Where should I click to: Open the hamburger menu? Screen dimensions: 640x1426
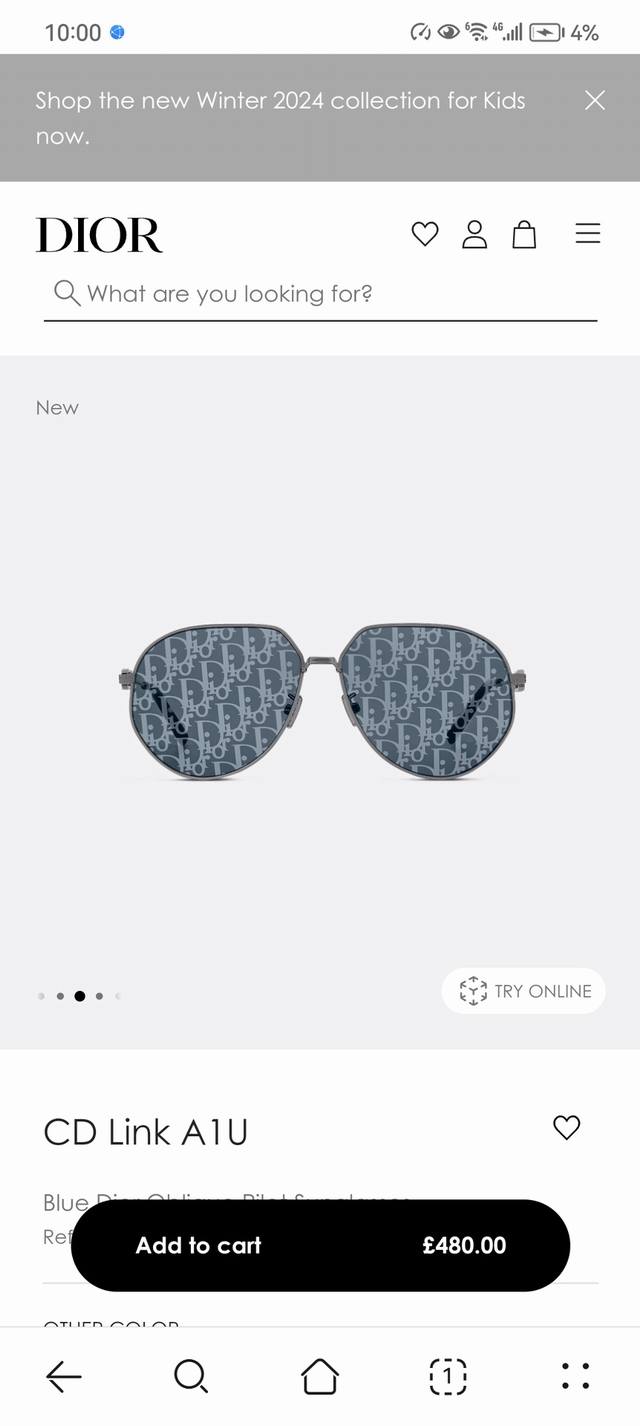pyautogui.click(x=588, y=234)
